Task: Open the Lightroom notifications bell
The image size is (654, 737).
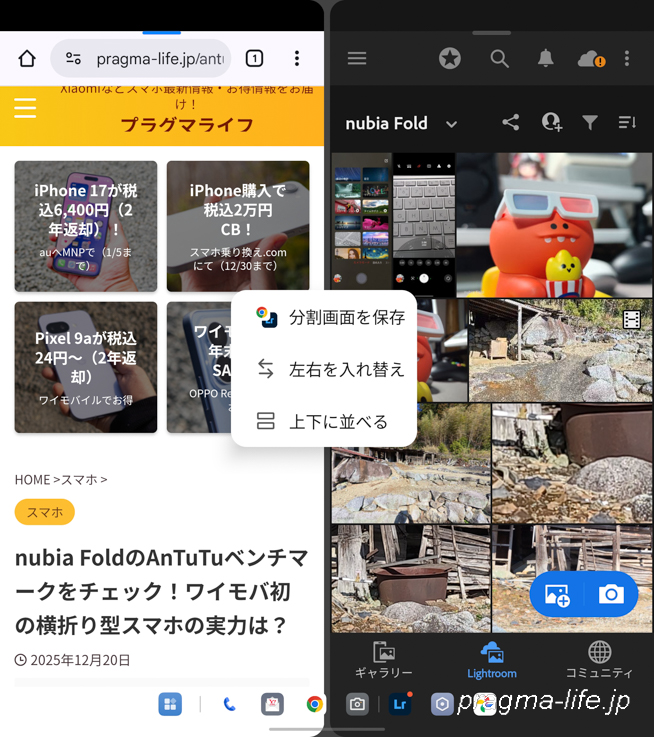Action: tap(545, 59)
